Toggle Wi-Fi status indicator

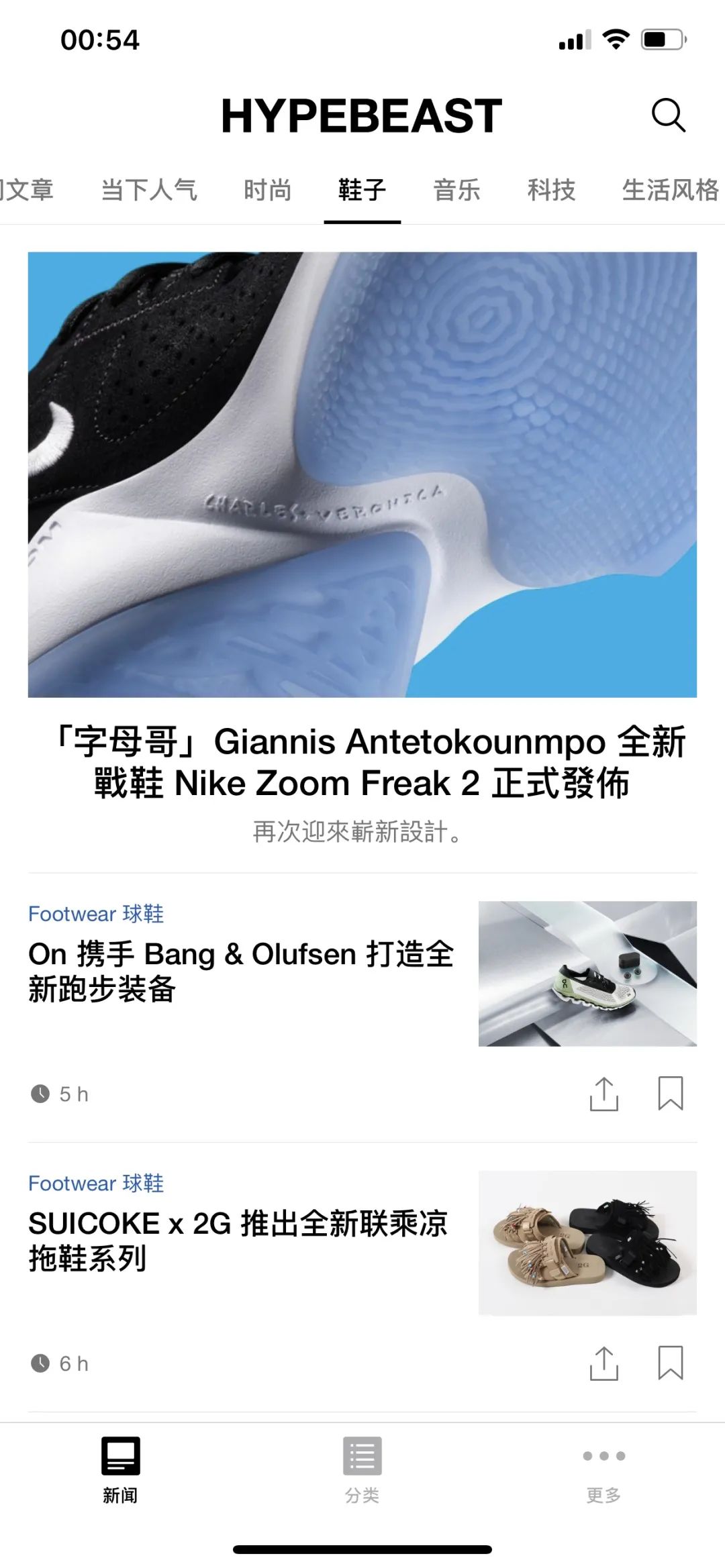pyautogui.click(x=614, y=38)
